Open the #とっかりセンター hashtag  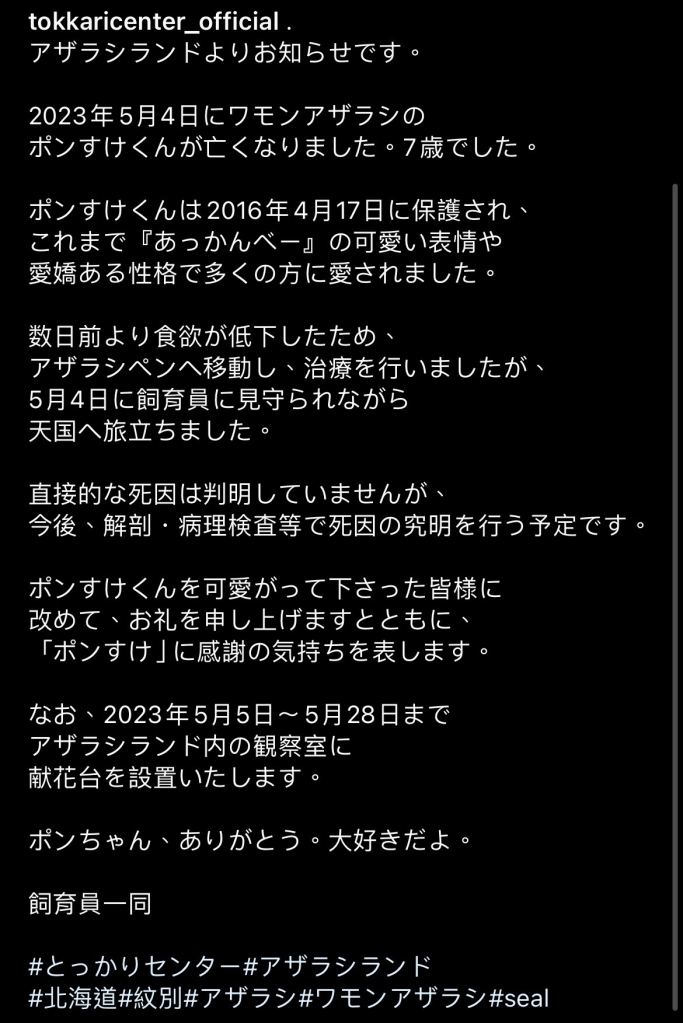click(135, 967)
